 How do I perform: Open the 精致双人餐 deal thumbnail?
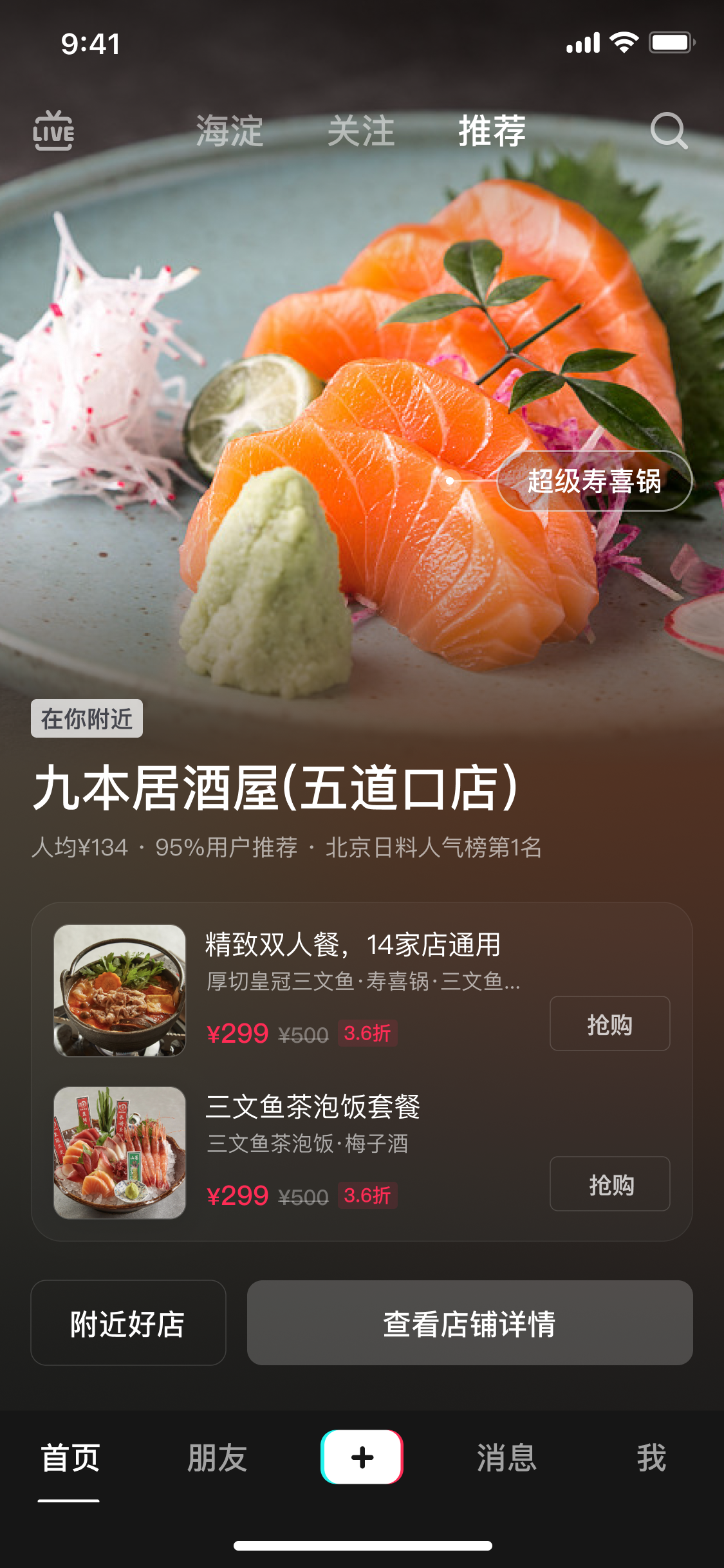[x=120, y=991]
